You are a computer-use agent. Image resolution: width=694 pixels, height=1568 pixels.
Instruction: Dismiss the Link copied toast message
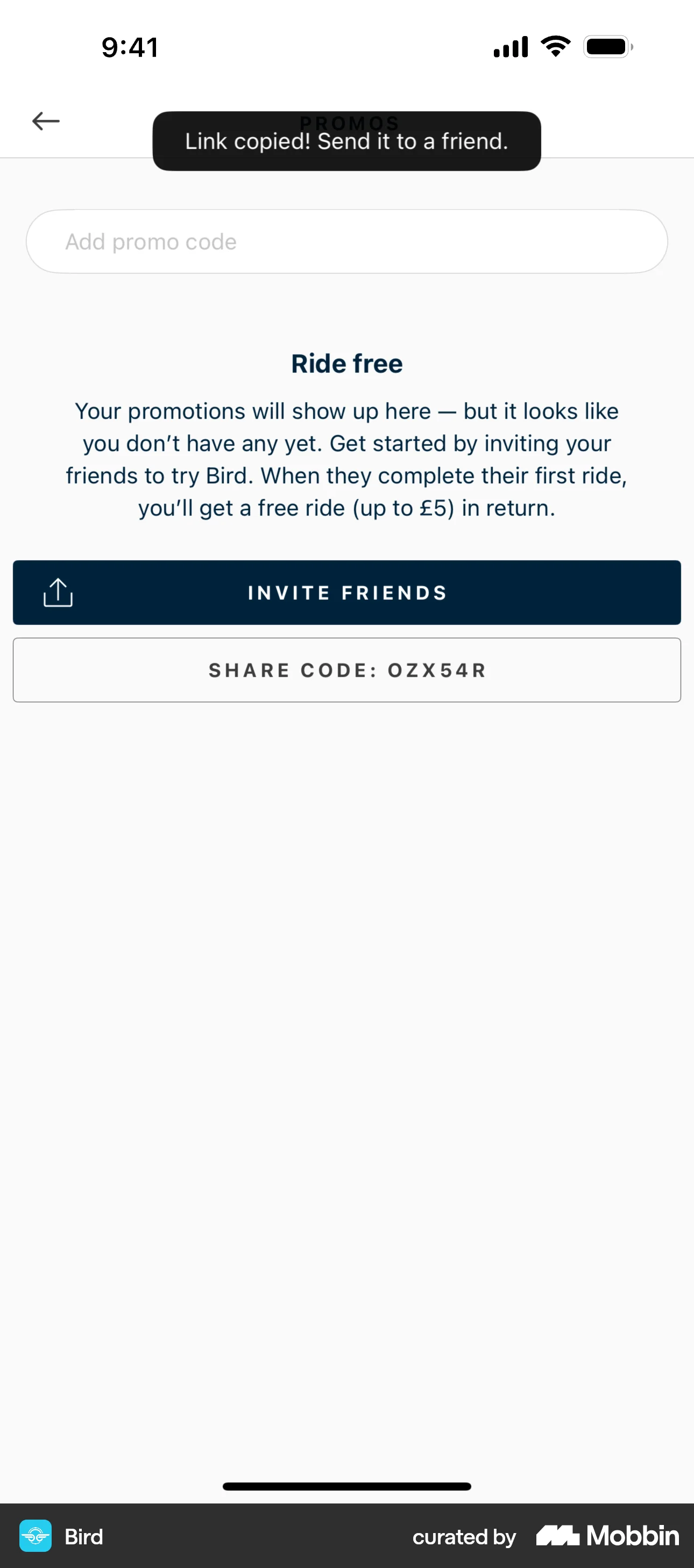click(346, 140)
